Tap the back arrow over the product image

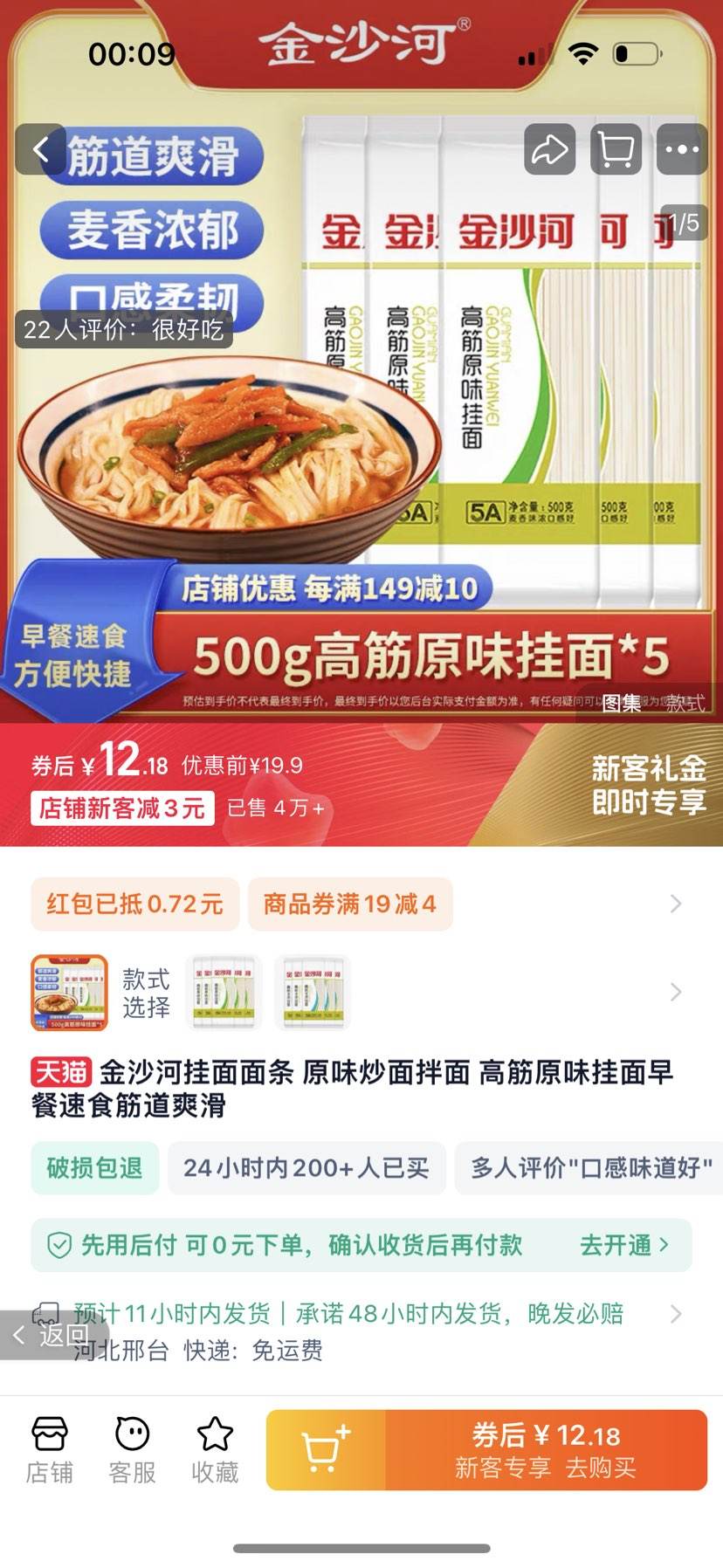coord(40,148)
